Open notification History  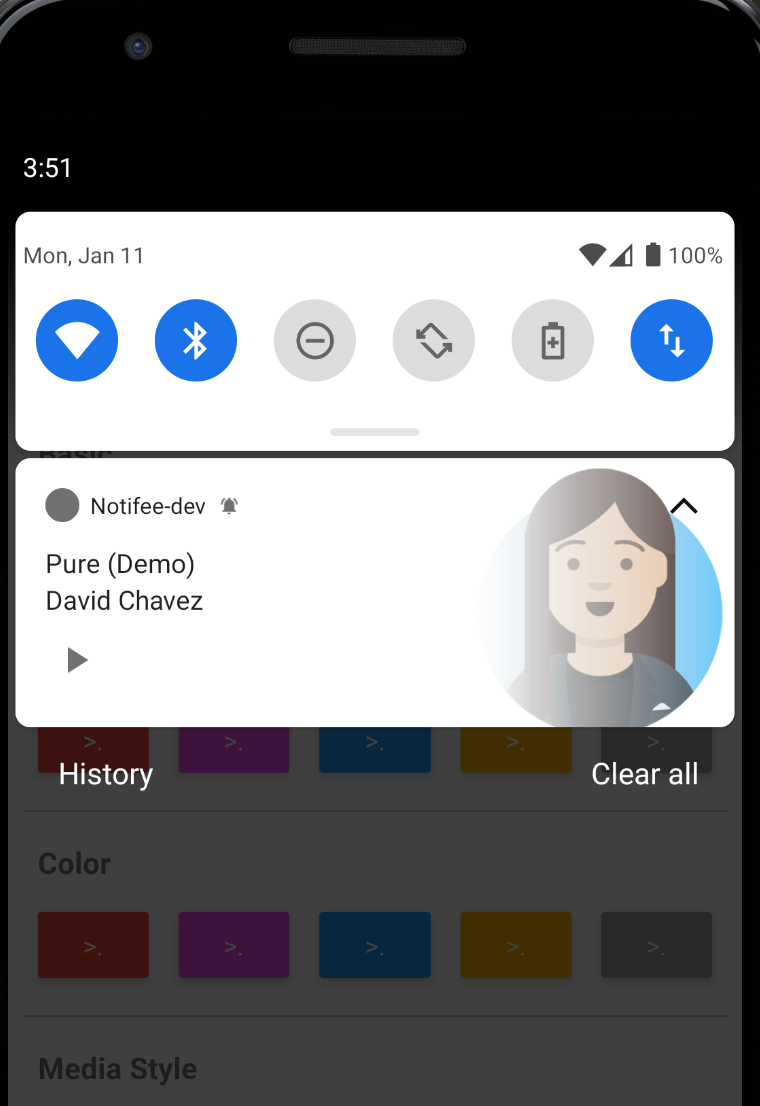pos(106,774)
